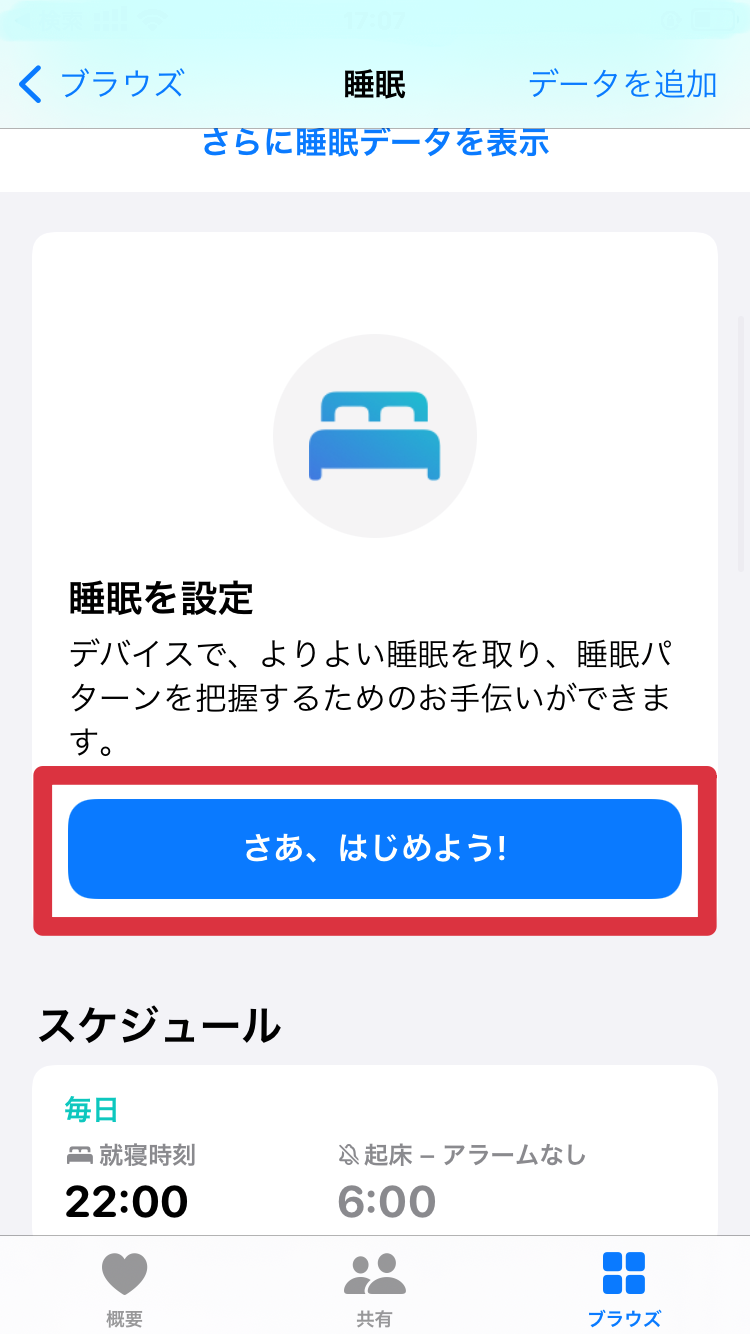
Task: Tap データを追加 to add data
Action: pos(622,84)
